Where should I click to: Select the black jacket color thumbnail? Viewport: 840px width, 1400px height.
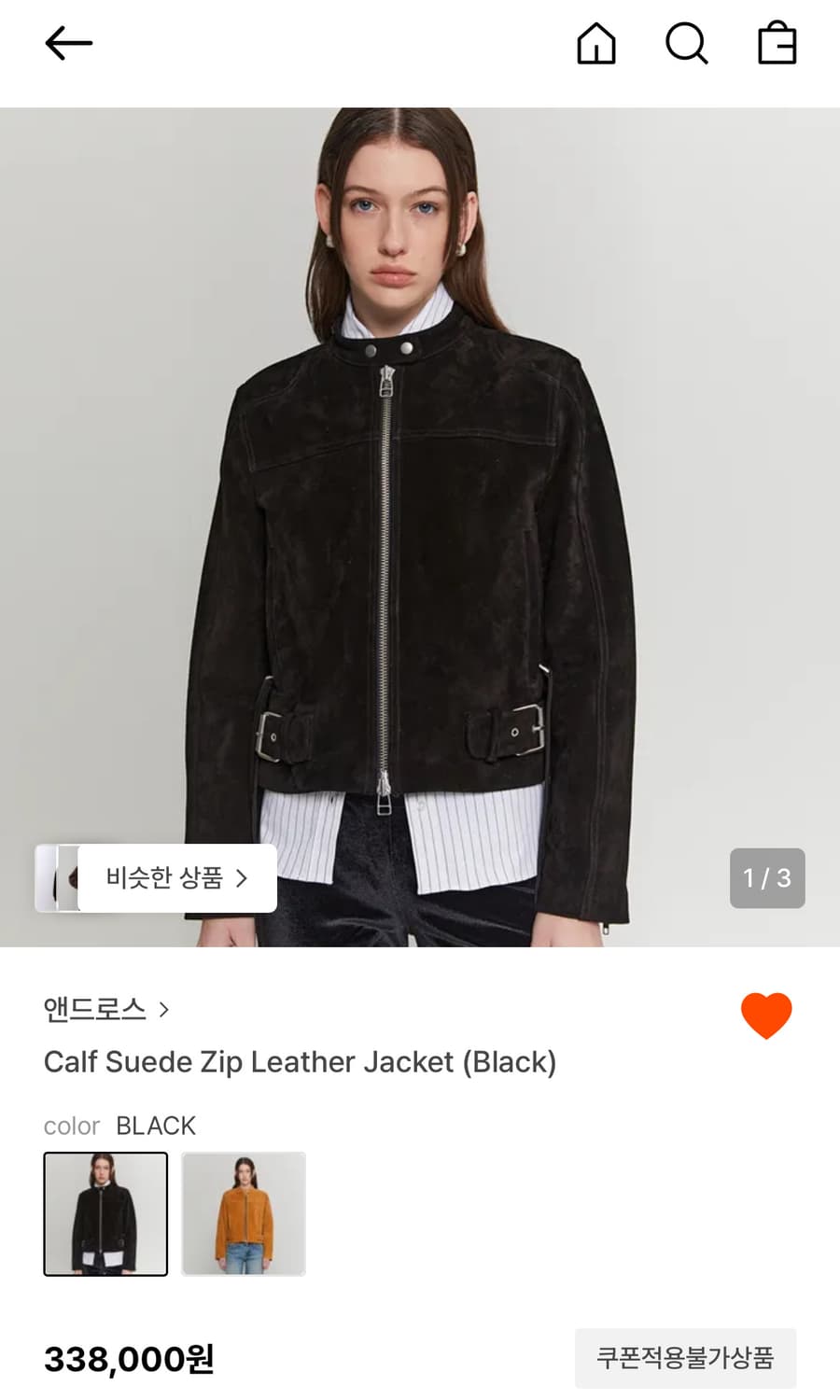(x=105, y=1213)
